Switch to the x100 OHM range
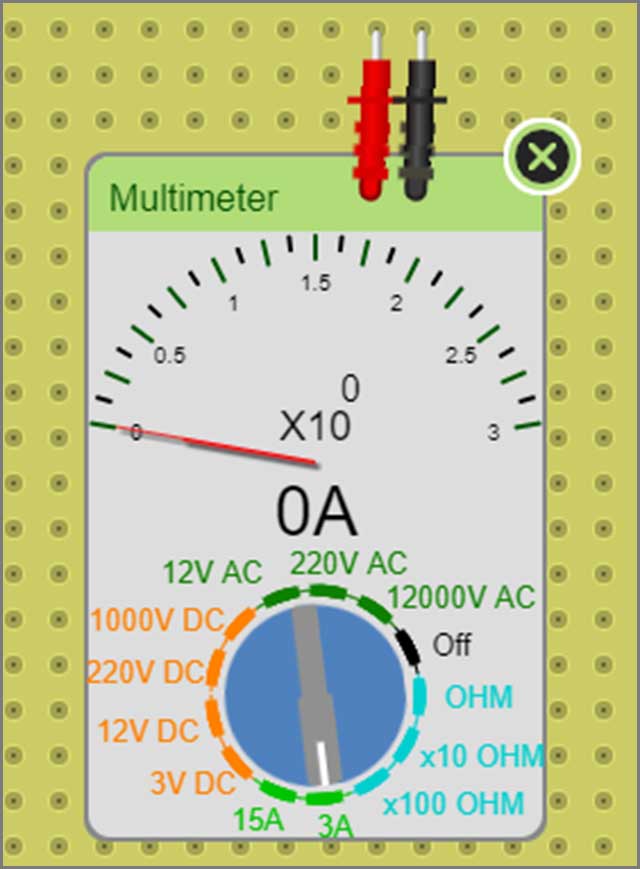 coord(453,802)
